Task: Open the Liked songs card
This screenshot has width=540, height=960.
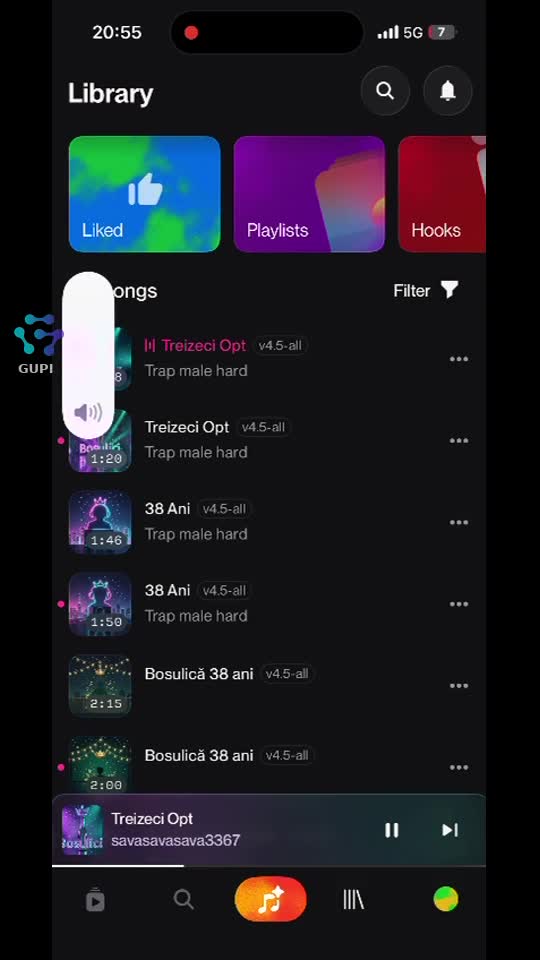Action: click(x=144, y=193)
